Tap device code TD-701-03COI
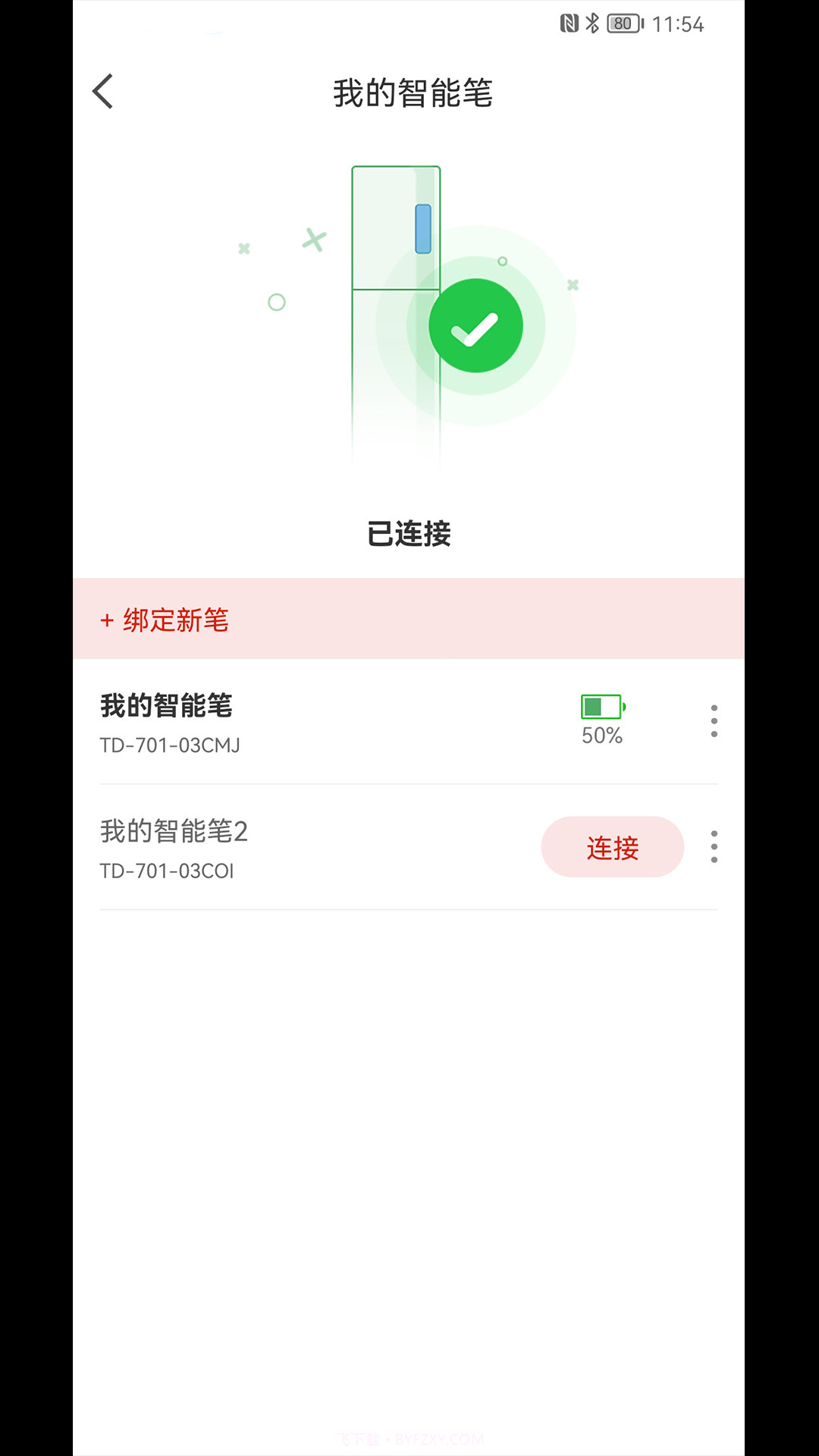 [167, 871]
